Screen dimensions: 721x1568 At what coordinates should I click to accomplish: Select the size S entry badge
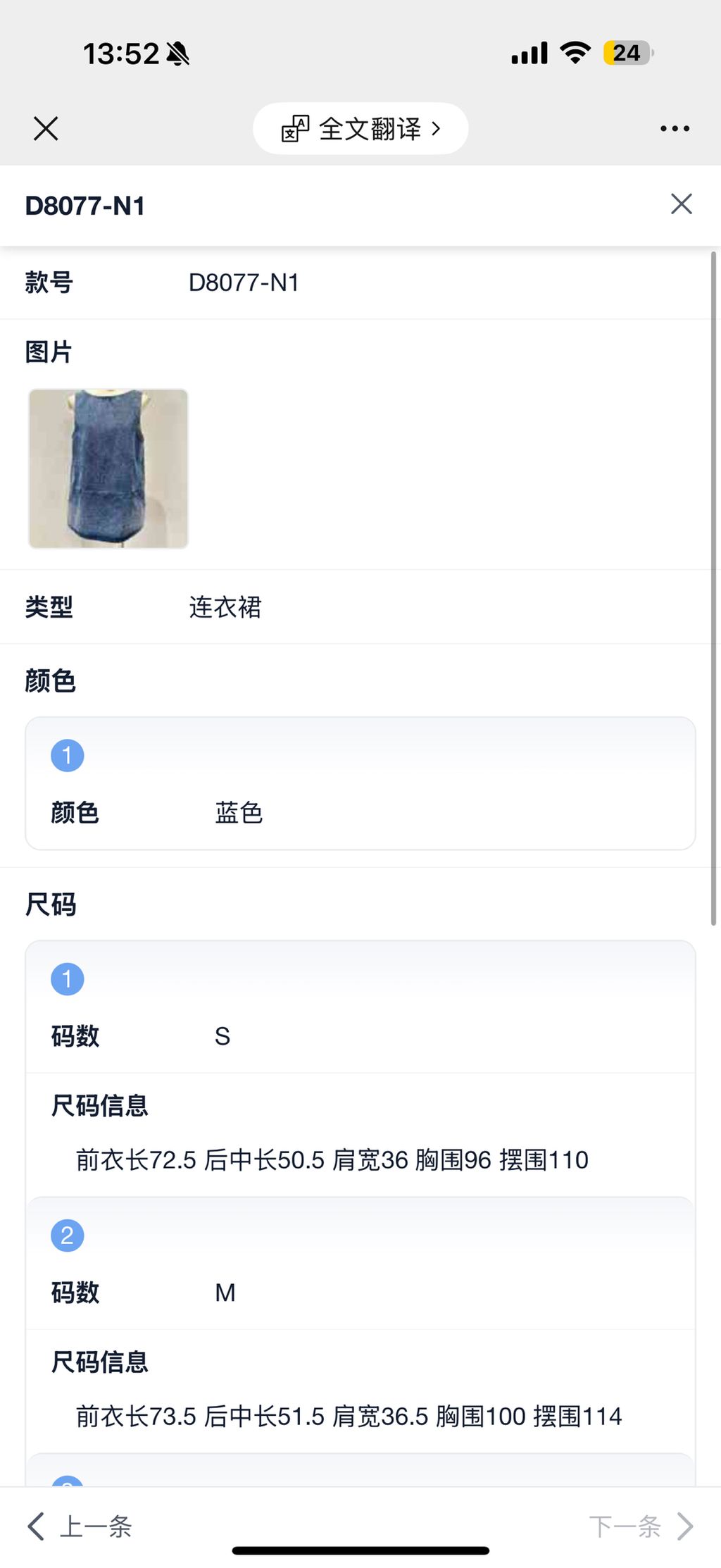[x=67, y=978]
